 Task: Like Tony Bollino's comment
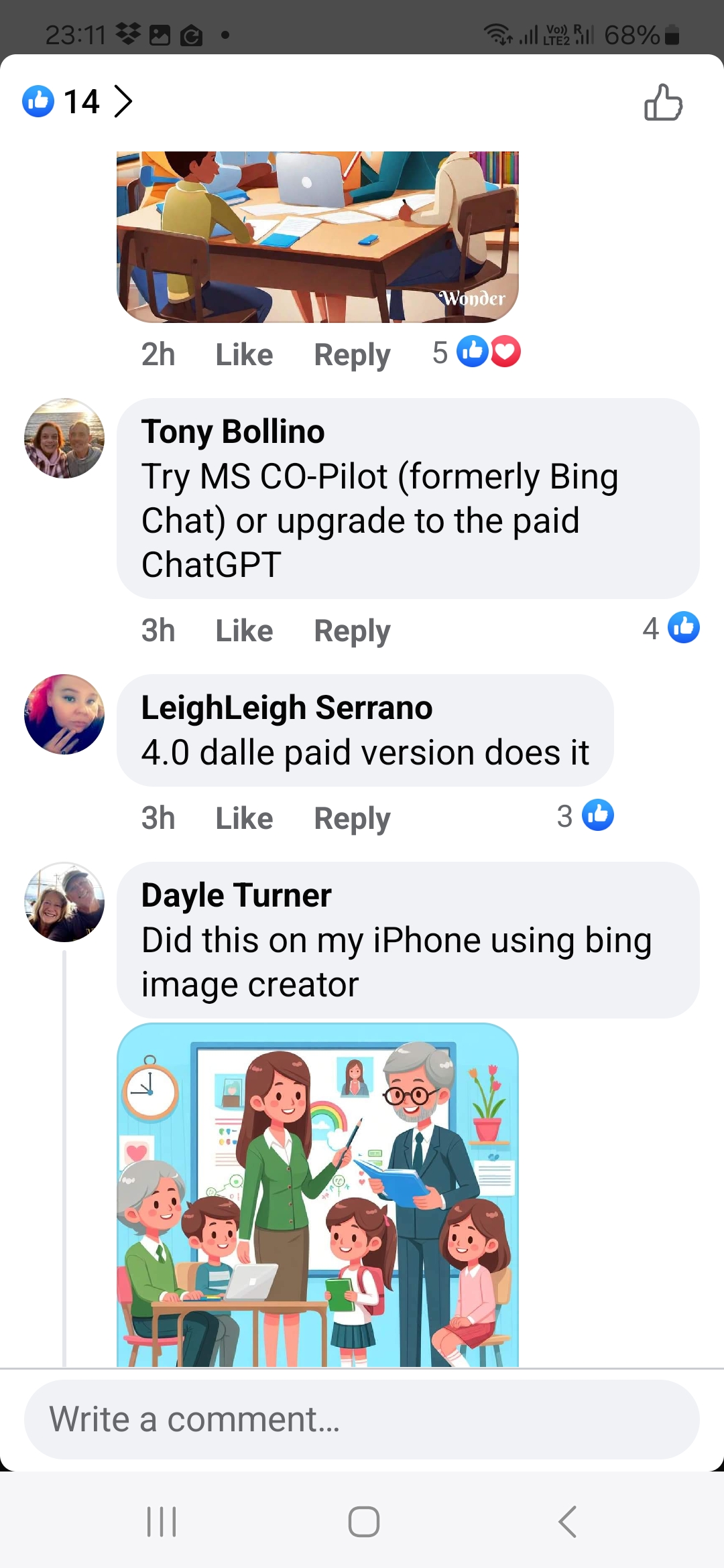coord(244,631)
